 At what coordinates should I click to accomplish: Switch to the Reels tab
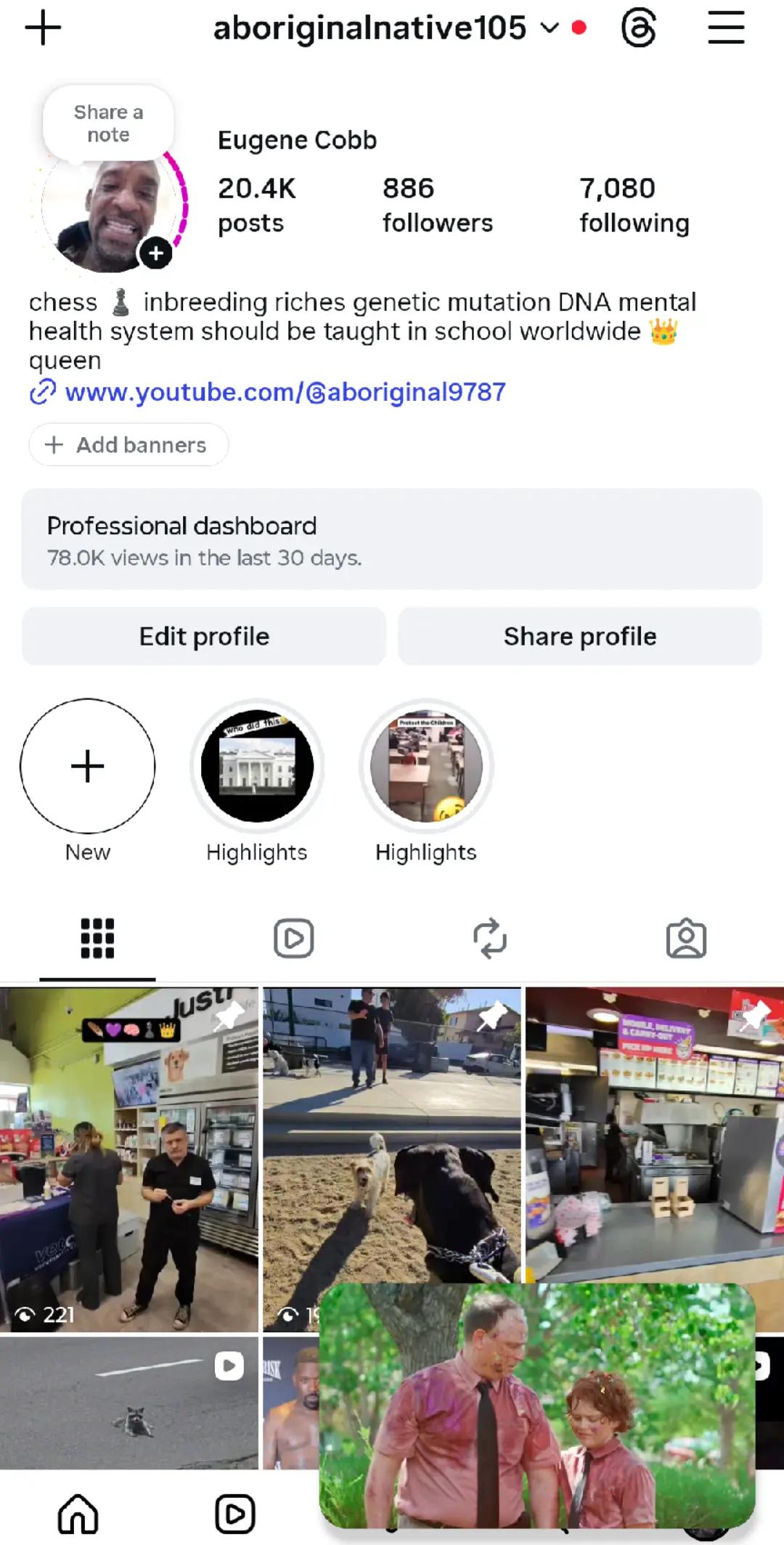294,939
